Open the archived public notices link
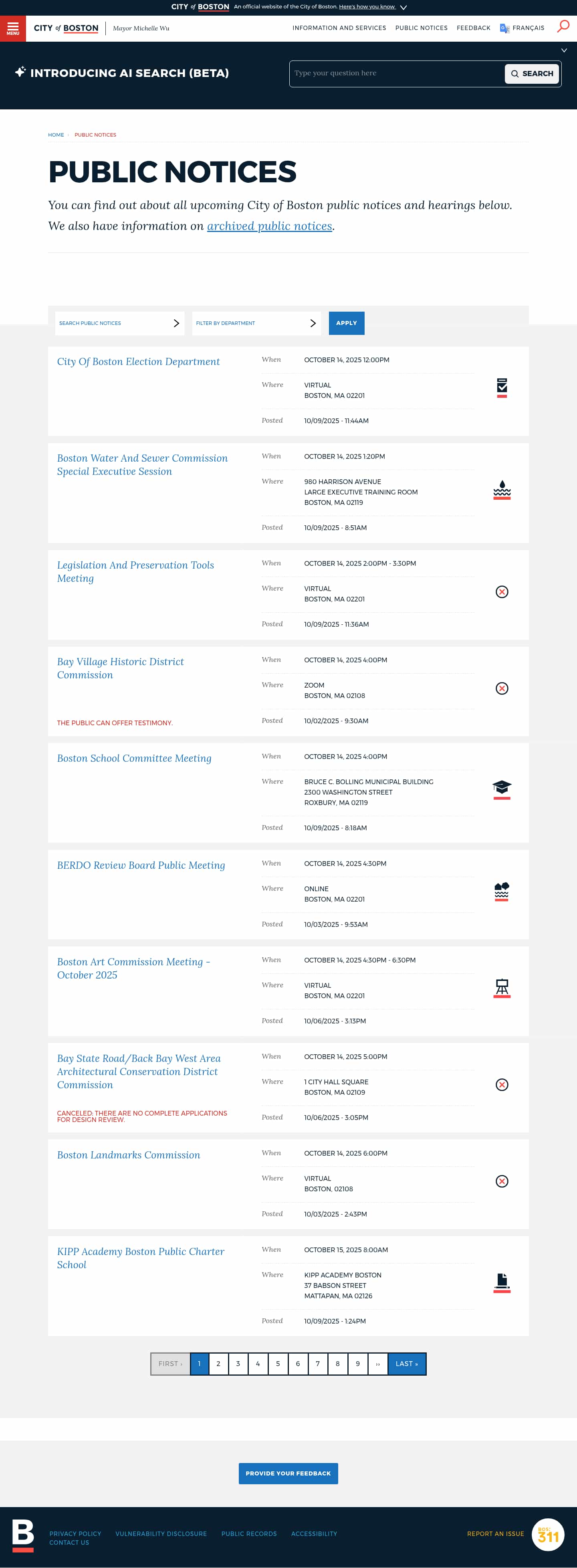The width and height of the screenshot is (577, 1568). pos(269,226)
